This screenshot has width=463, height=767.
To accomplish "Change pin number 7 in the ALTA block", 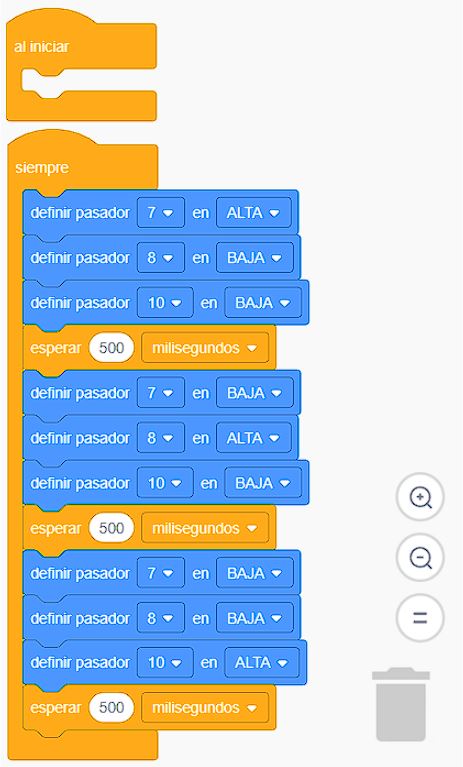I will pos(161,213).
